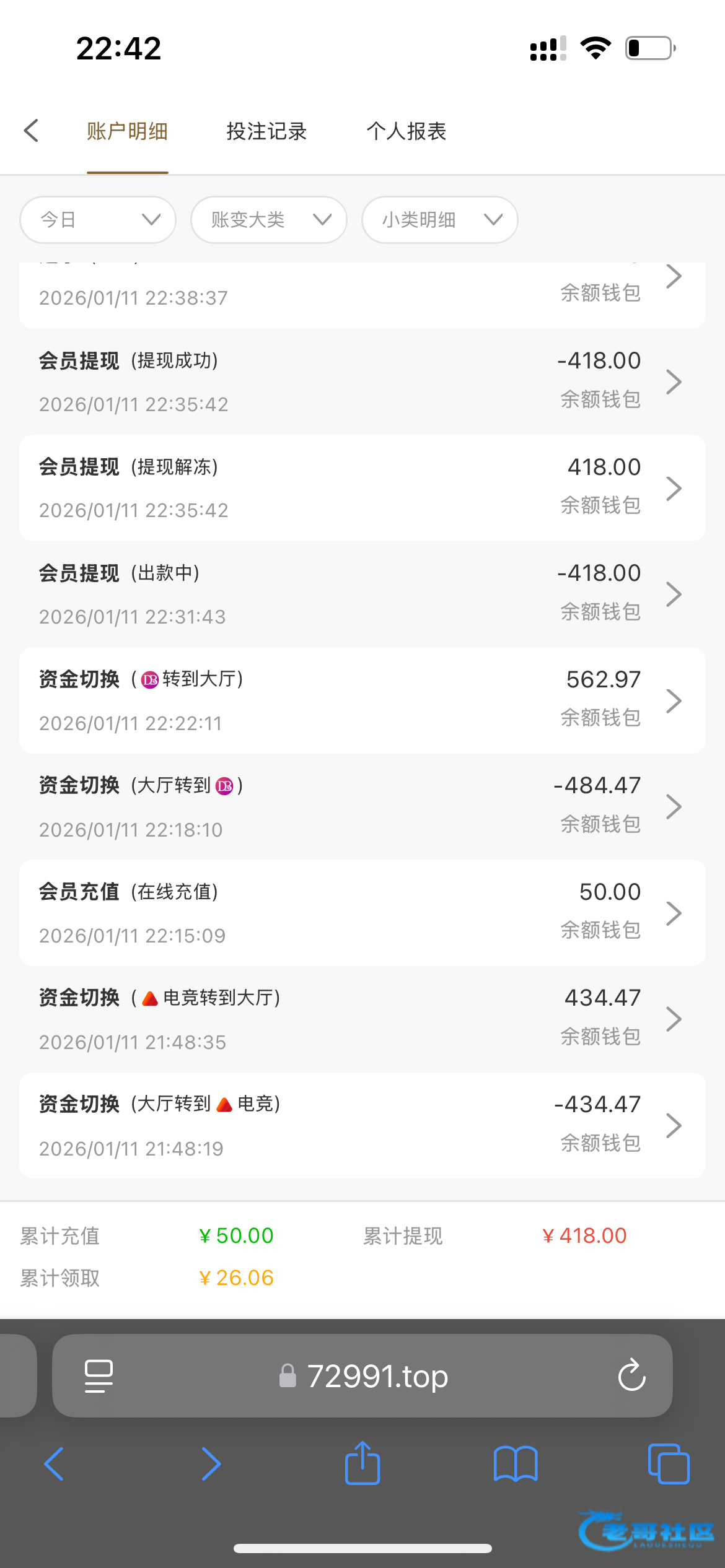Open the 562.97 资金切换 record
The image size is (725, 1568).
(x=362, y=700)
